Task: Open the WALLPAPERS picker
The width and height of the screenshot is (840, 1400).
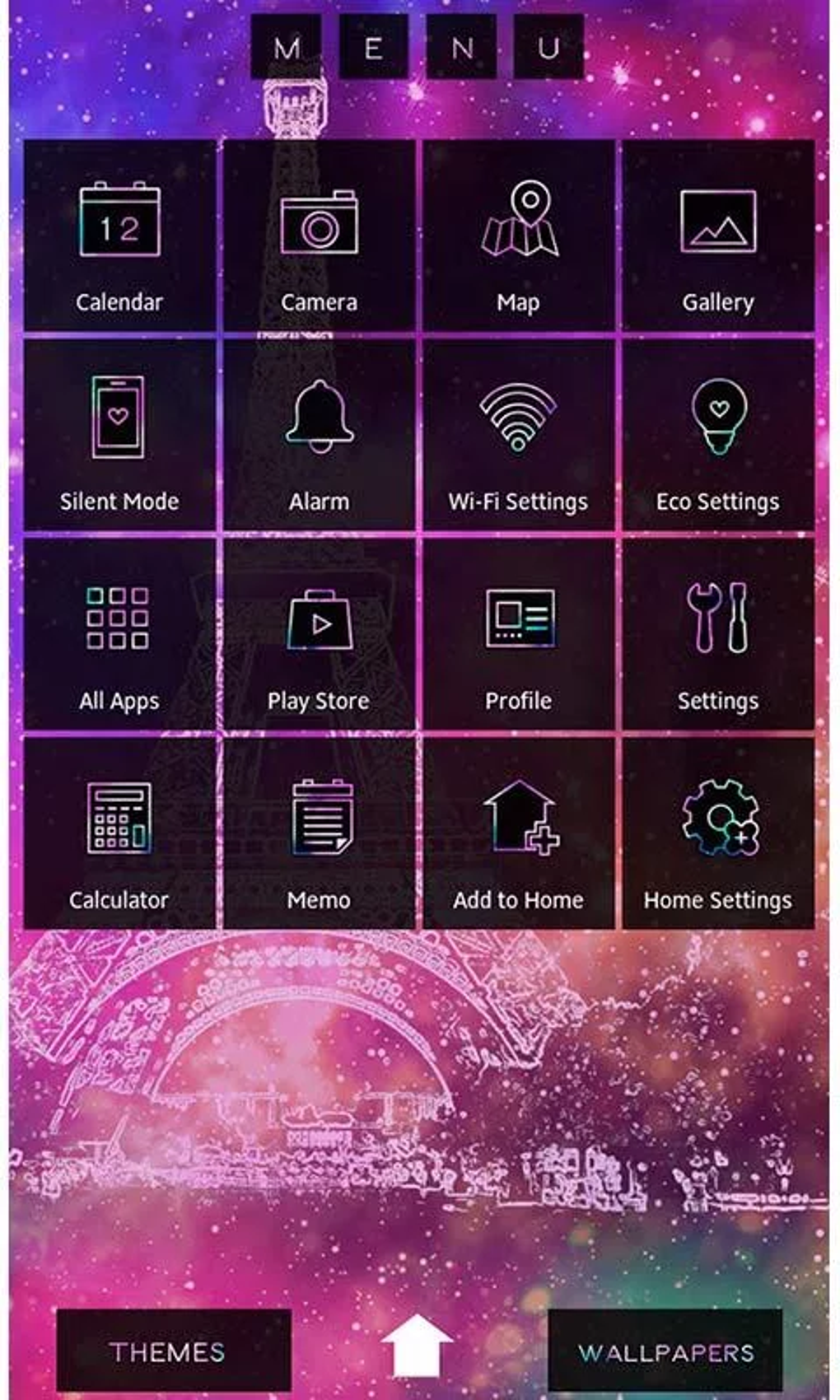Action: (669, 1349)
